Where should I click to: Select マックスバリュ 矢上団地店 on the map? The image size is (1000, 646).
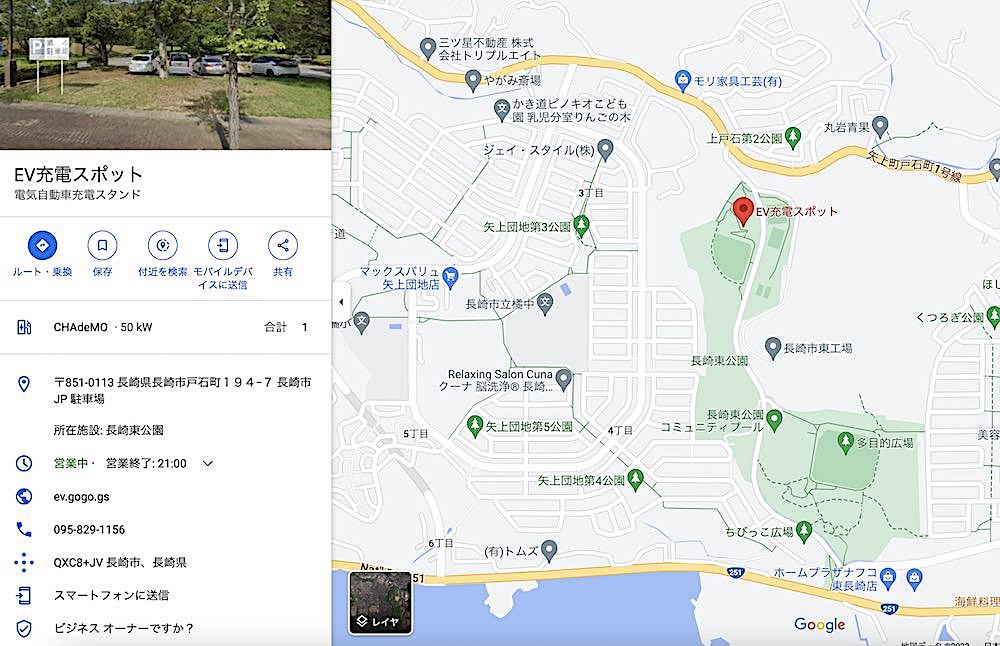[450, 274]
